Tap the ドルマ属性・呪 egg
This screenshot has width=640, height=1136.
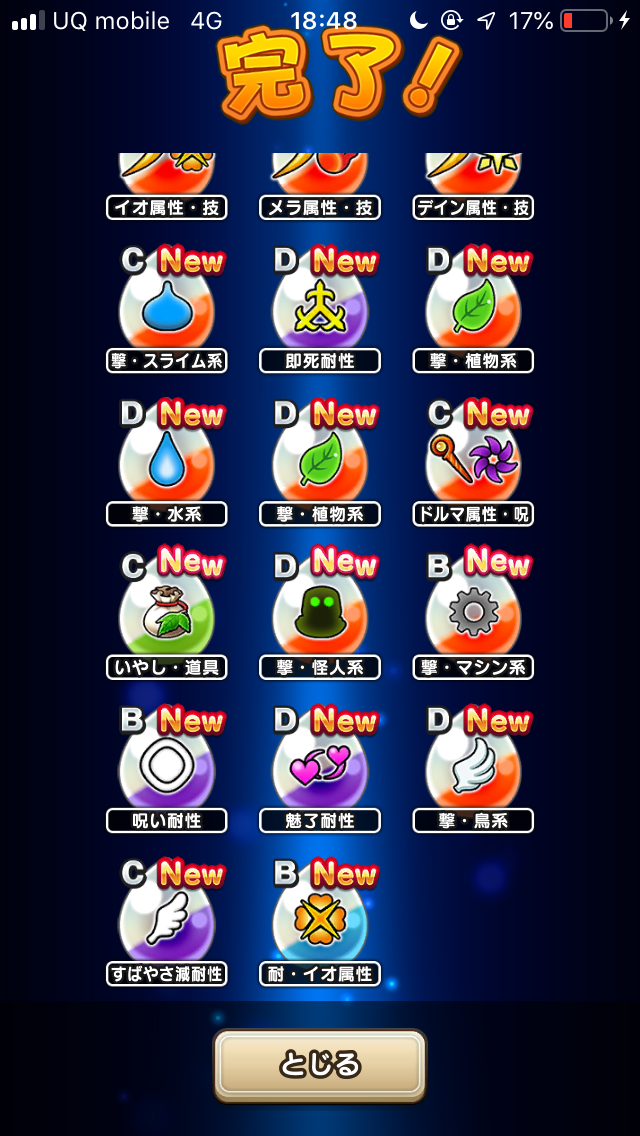473,462
